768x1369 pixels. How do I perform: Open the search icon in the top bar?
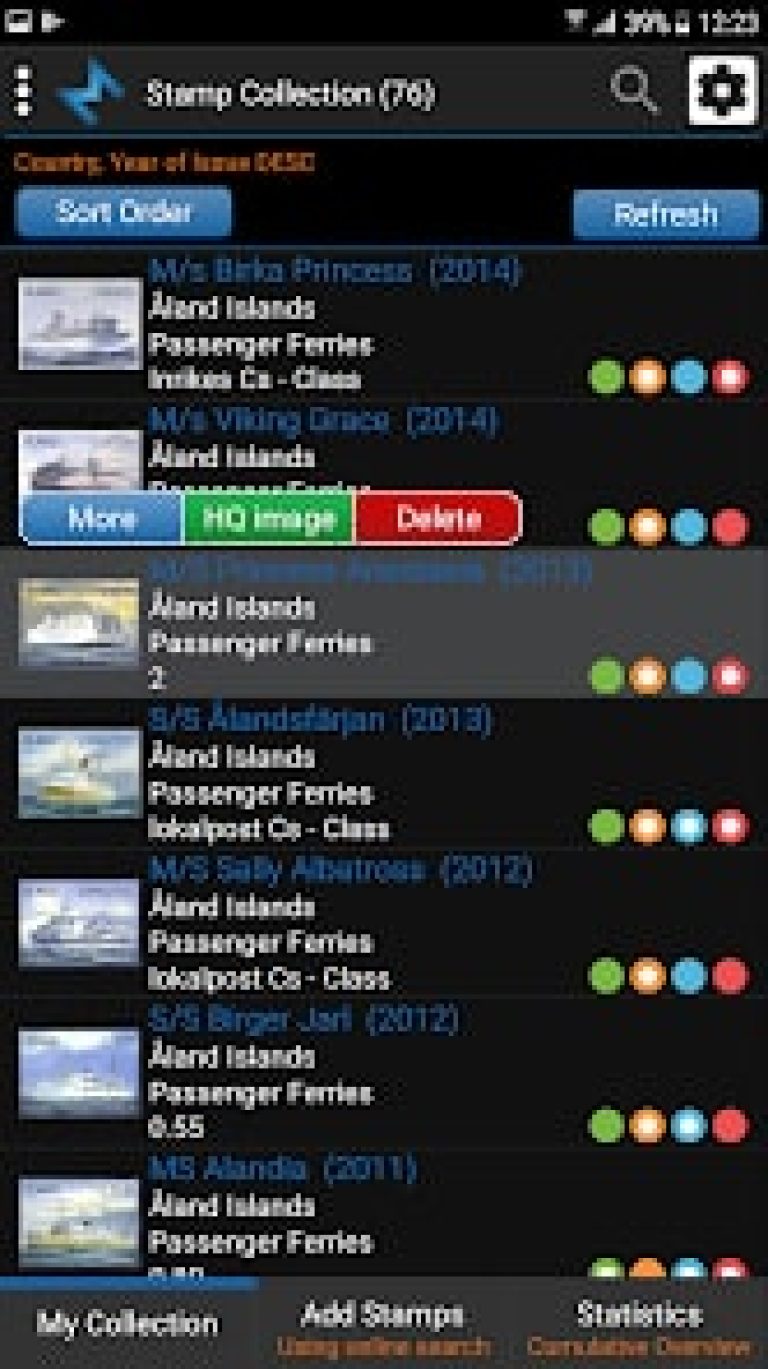click(630, 89)
